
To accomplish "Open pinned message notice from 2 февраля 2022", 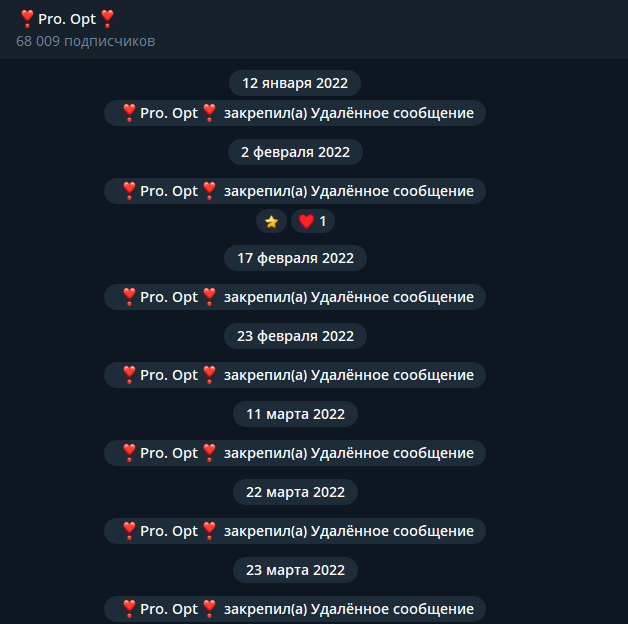I will pyautogui.click(x=295, y=191).
